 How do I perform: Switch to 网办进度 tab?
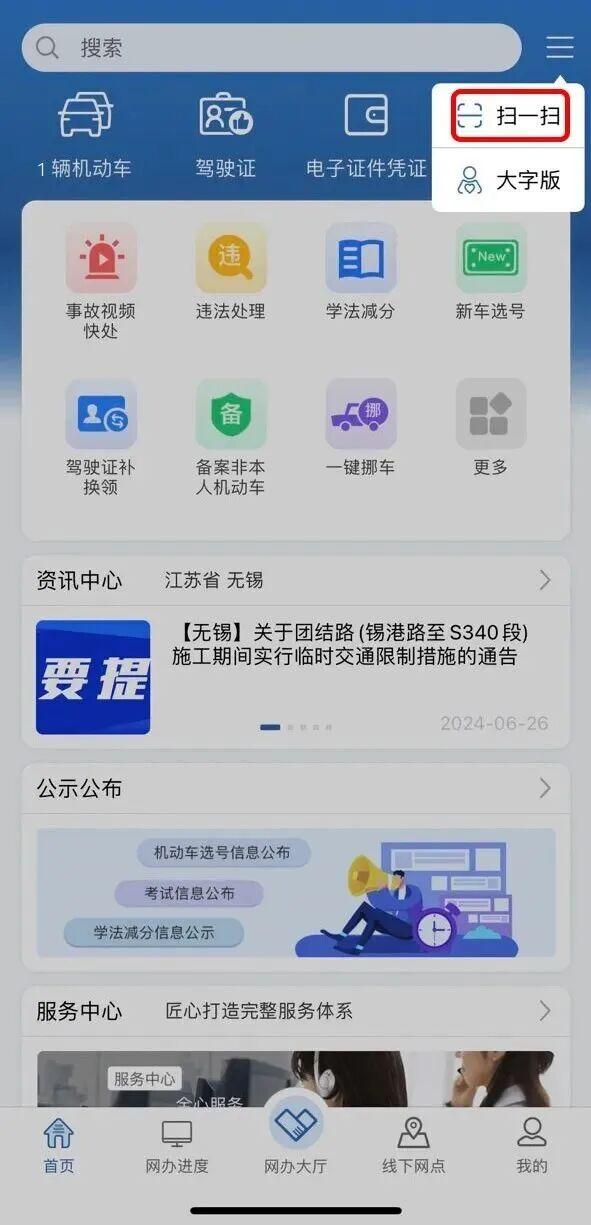pos(177,1146)
